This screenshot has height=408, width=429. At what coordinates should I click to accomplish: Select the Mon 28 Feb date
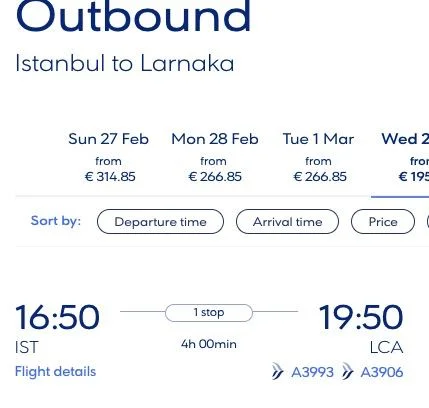pos(215,157)
